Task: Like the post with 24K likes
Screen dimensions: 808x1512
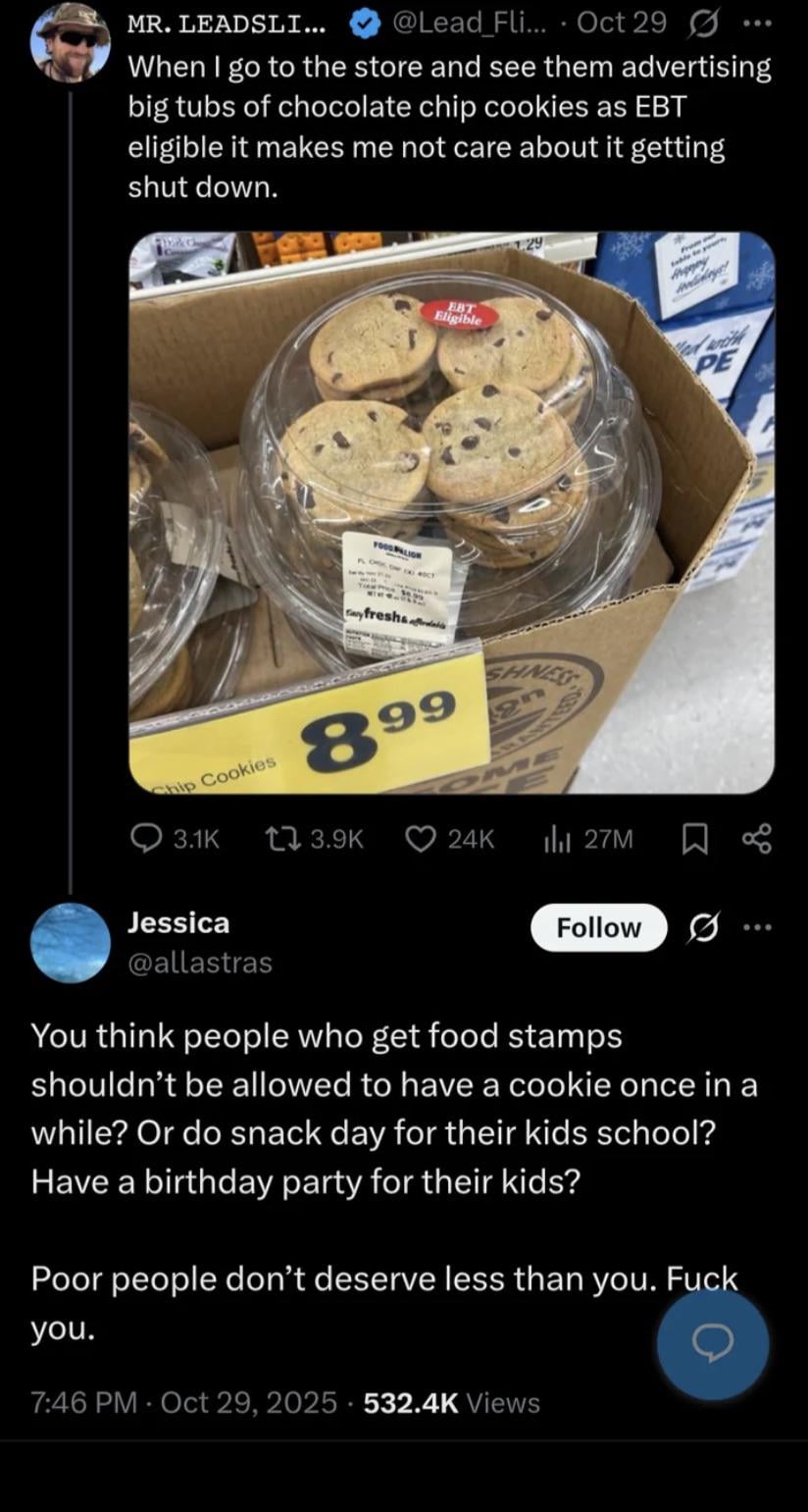Action: (x=450, y=839)
